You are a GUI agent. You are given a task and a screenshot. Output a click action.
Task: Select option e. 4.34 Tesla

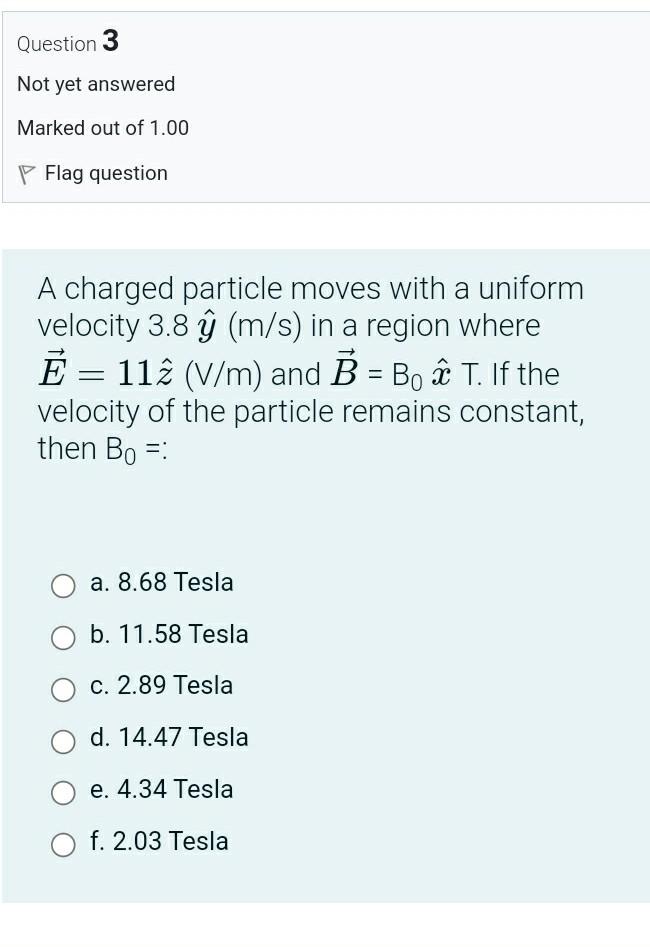coord(63,792)
